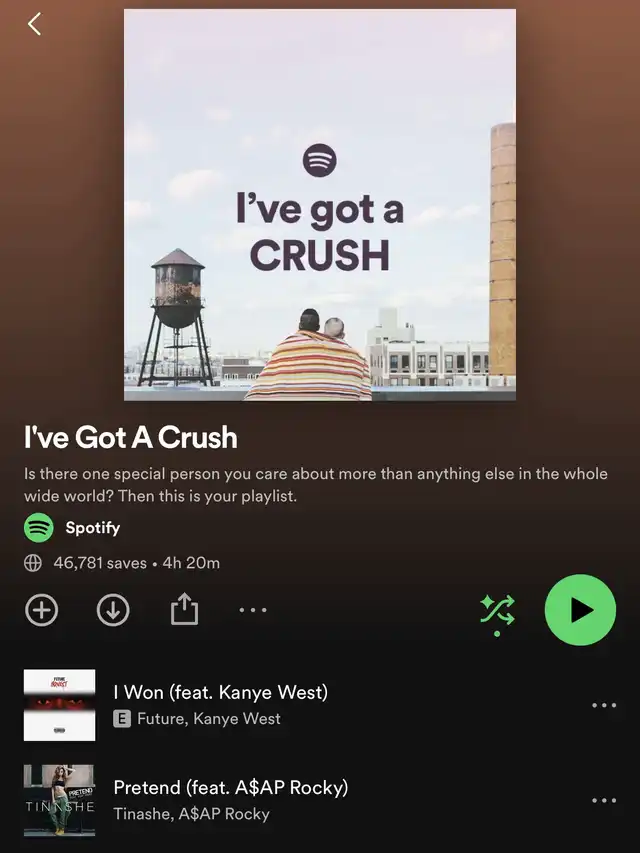Open the playlist's more options menu
Screen dimensions: 640x853
[253, 610]
